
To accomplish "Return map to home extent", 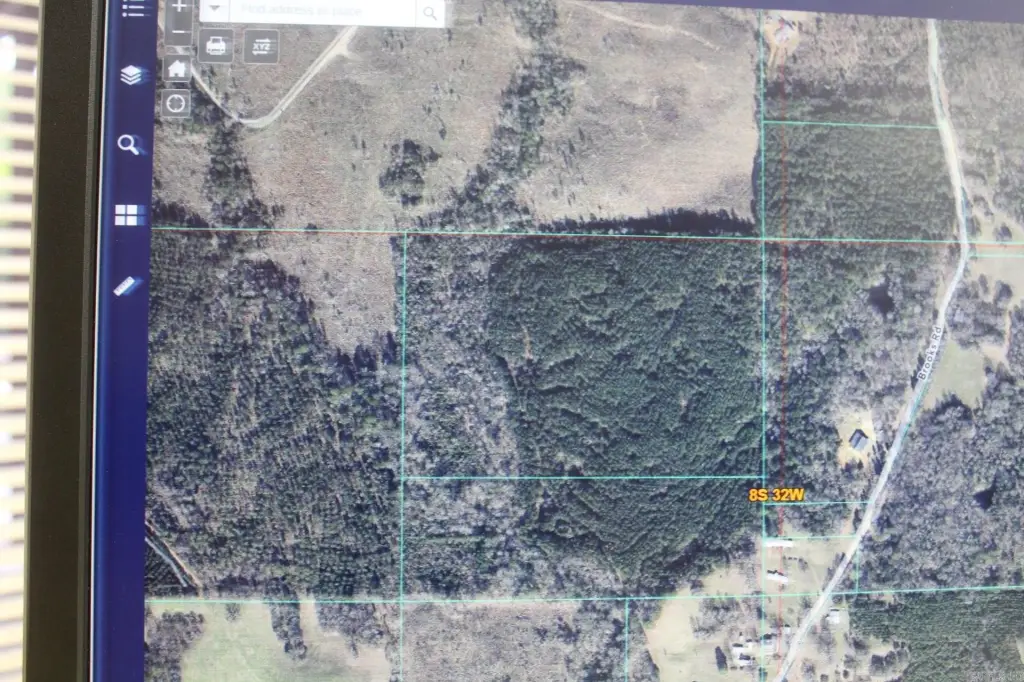I will tap(176, 69).
